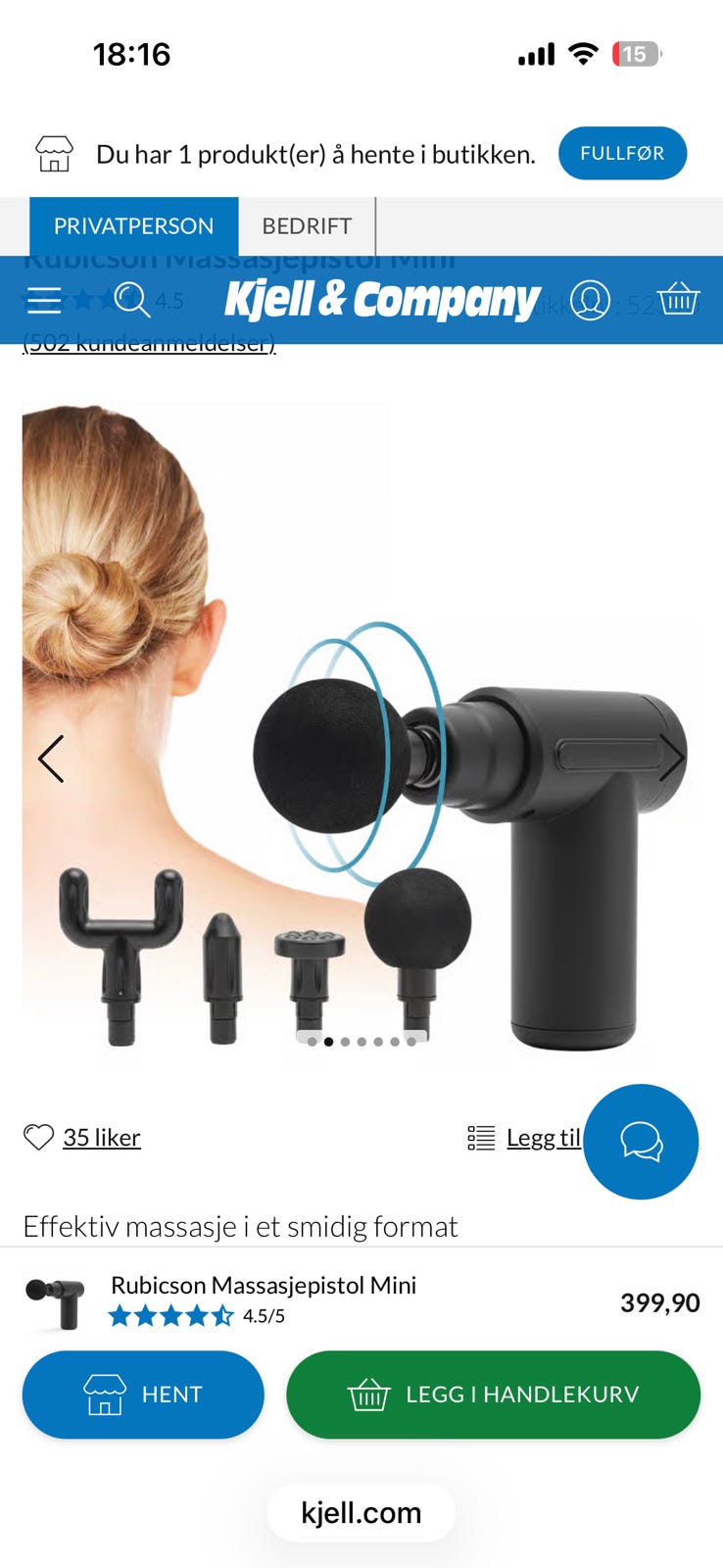Screen dimensions: 723x1568
Task: Add the product with LEGG I HANDLEKURV
Action: 493,1395
